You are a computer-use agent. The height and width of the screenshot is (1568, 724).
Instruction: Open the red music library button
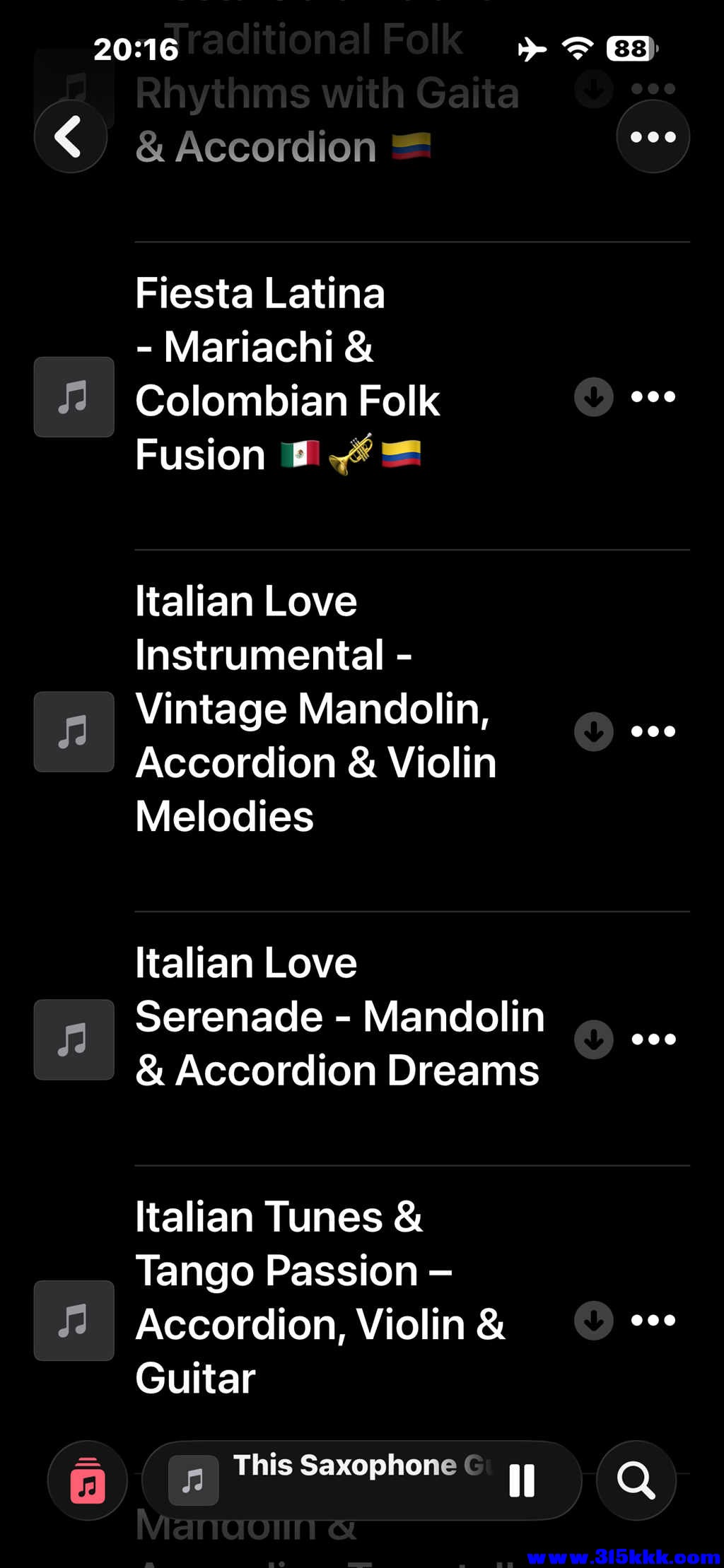point(88,1480)
